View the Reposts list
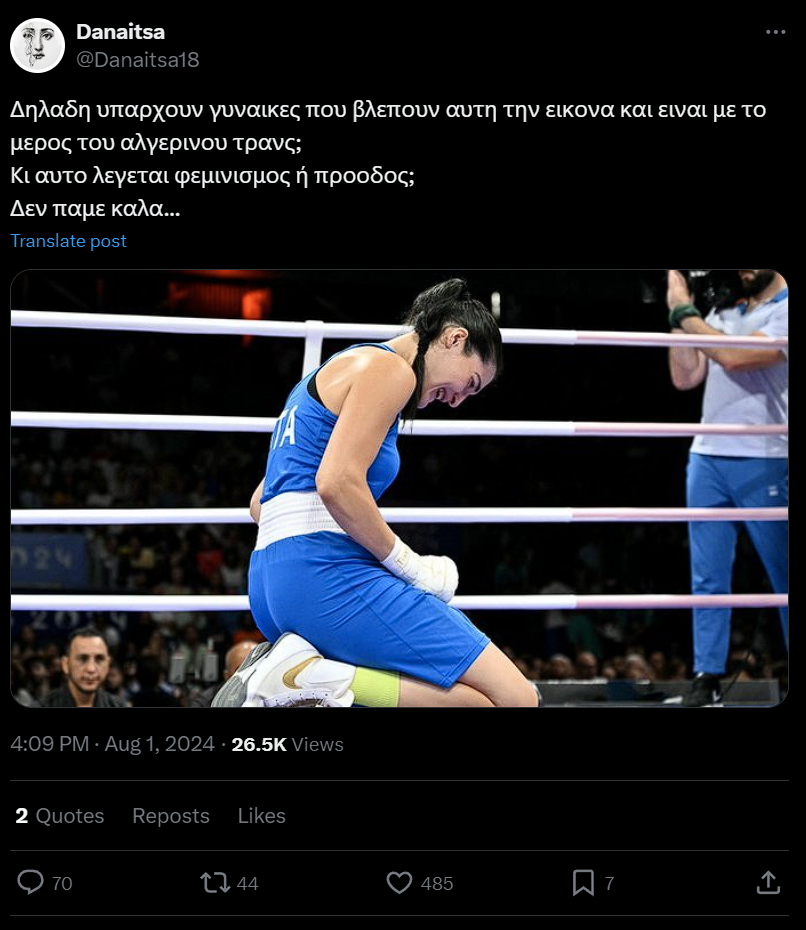This screenshot has width=806, height=930. [x=171, y=816]
